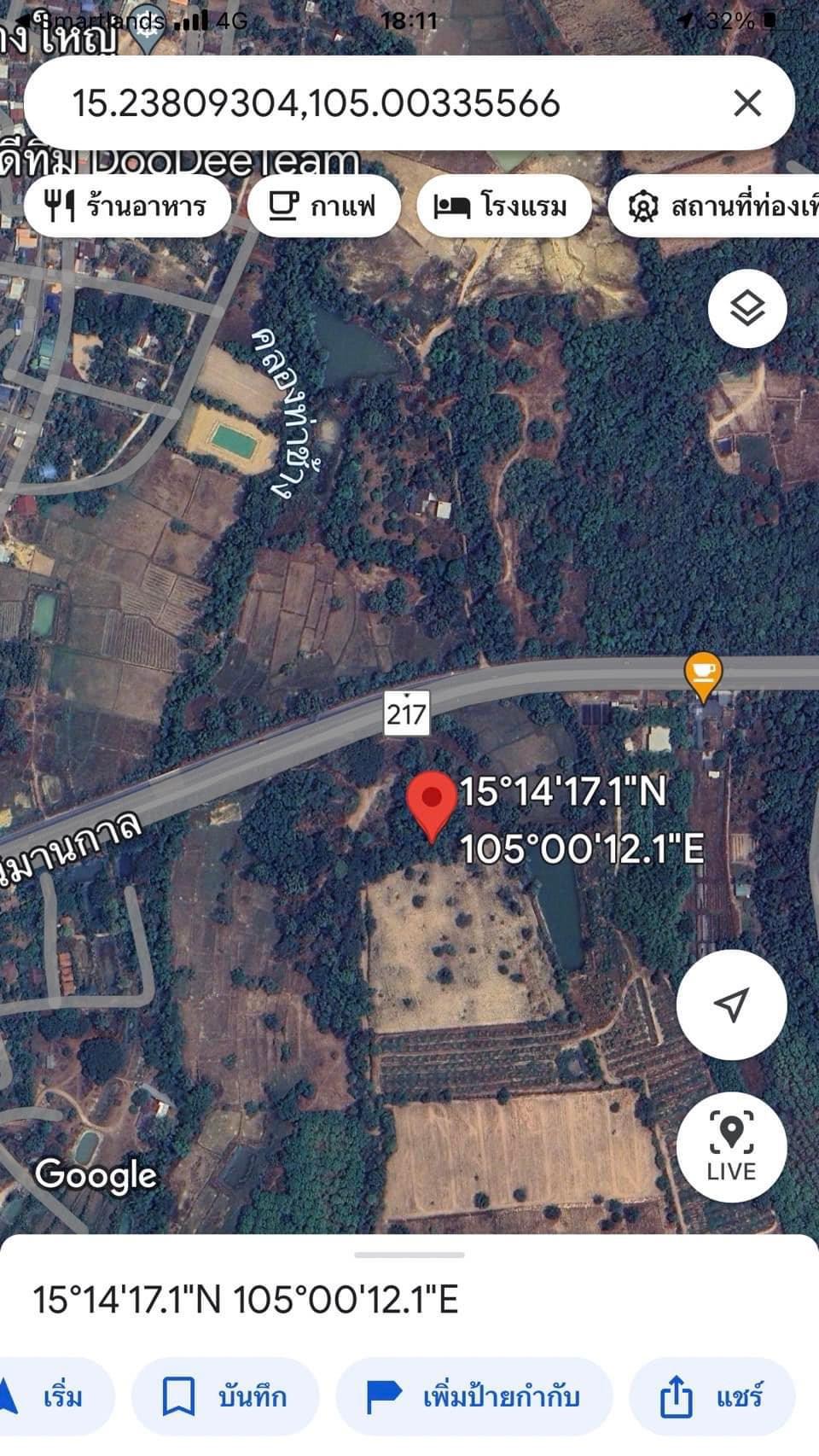
Task: Select the สถานที่ท่องเที่ยว attractions chip
Action: (714, 206)
